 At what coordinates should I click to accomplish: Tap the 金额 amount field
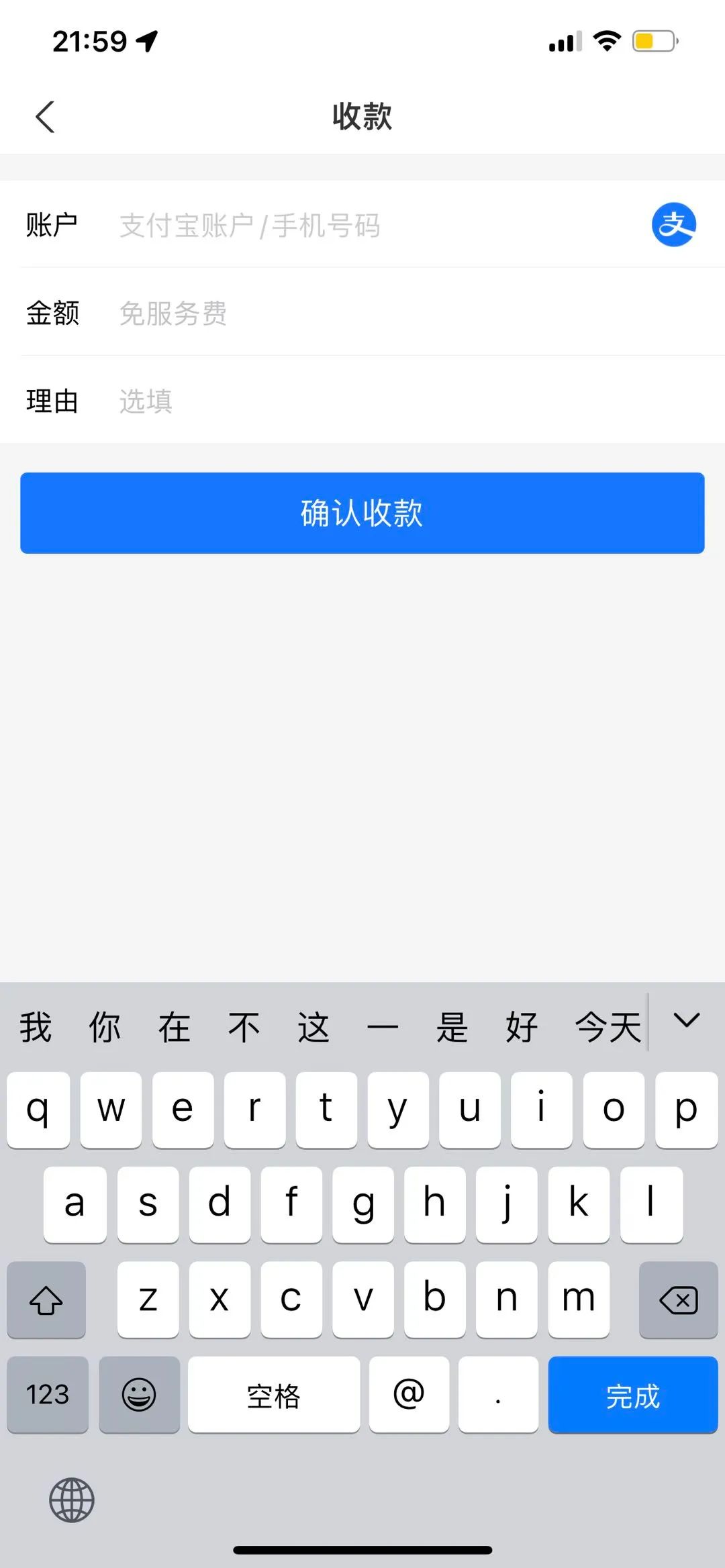[376, 313]
